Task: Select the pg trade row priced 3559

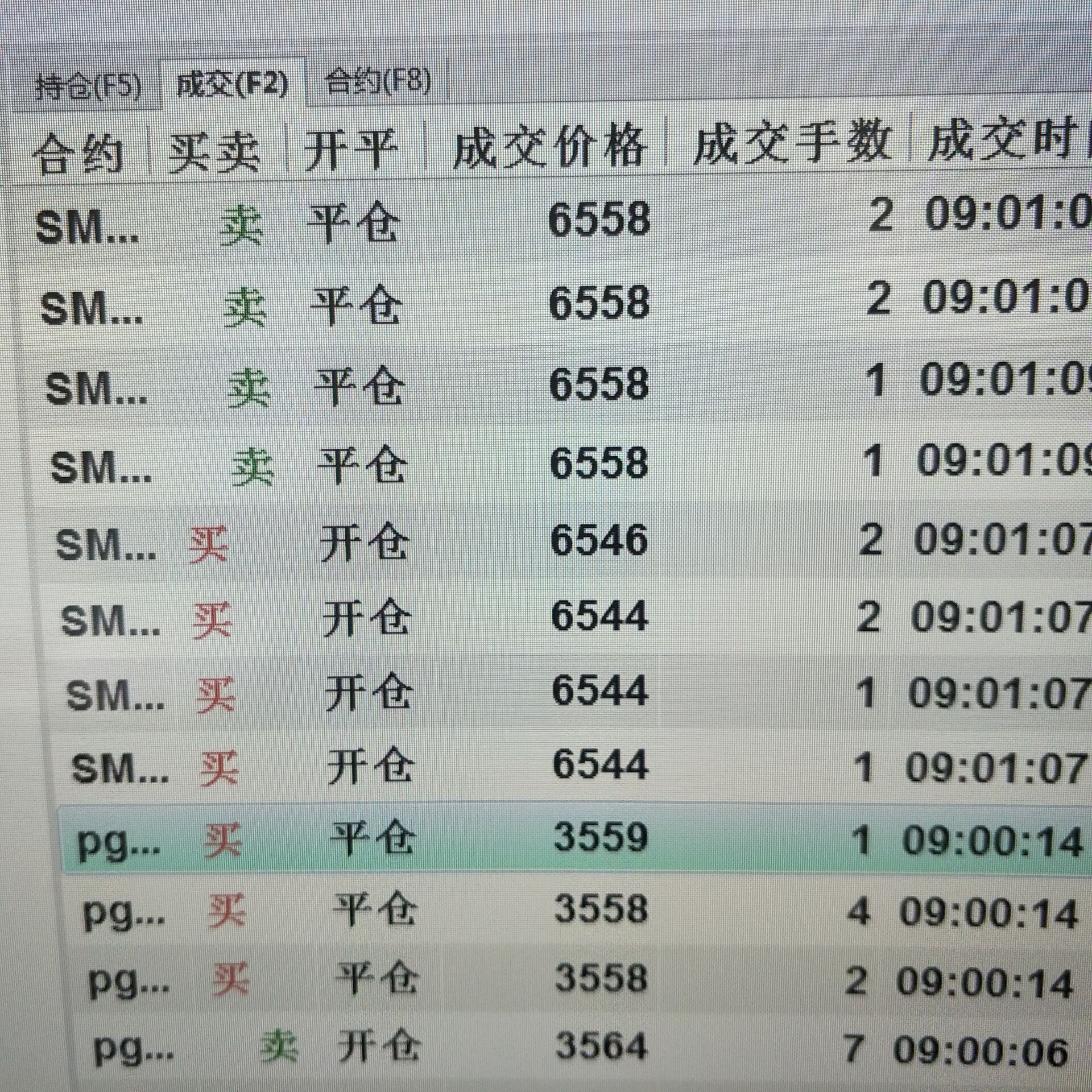Action: (600, 838)
